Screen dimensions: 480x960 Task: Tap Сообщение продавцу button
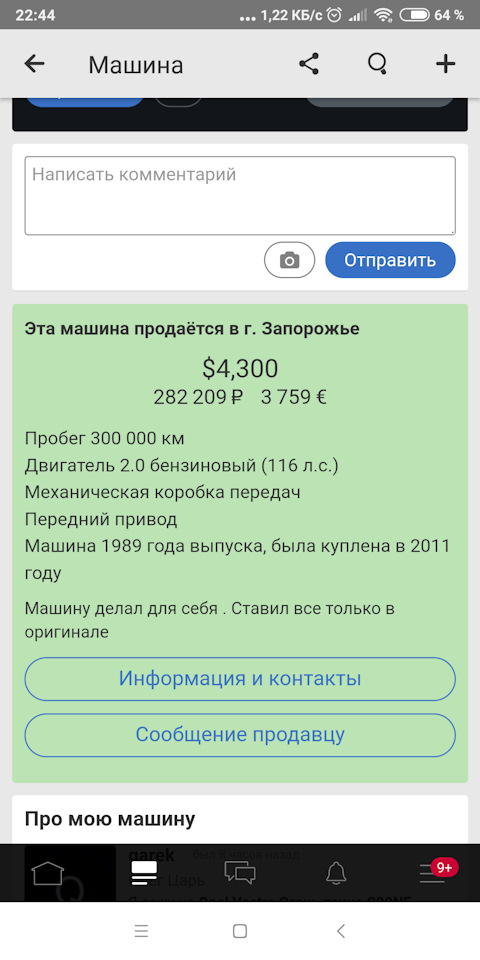pyautogui.click(x=240, y=735)
